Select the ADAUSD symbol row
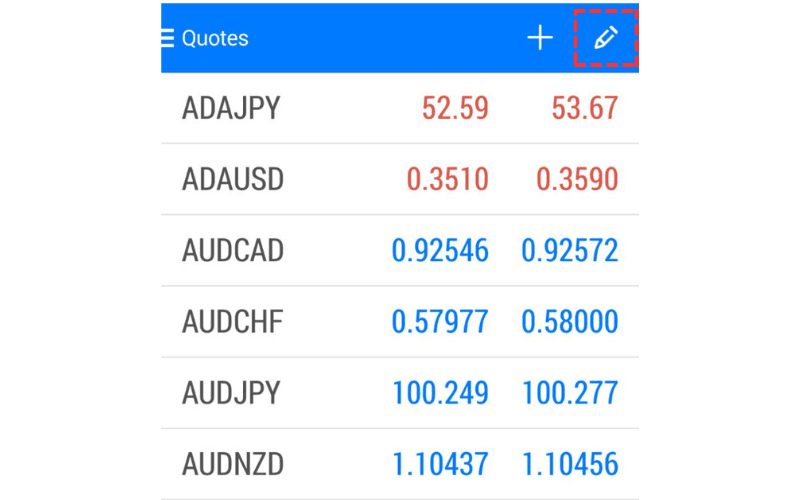 point(400,179)
